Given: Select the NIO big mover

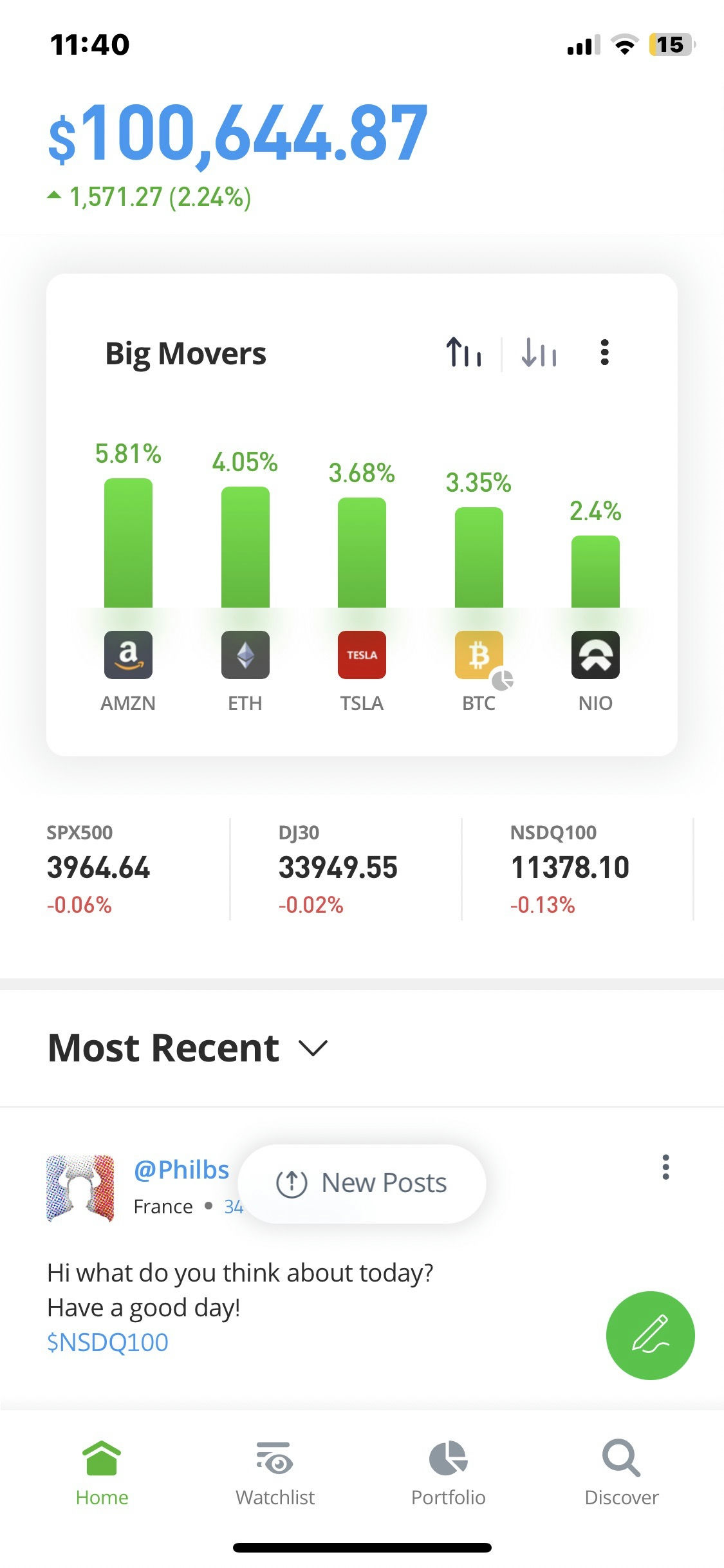Looking at the screenshot, I should [595, 655].
